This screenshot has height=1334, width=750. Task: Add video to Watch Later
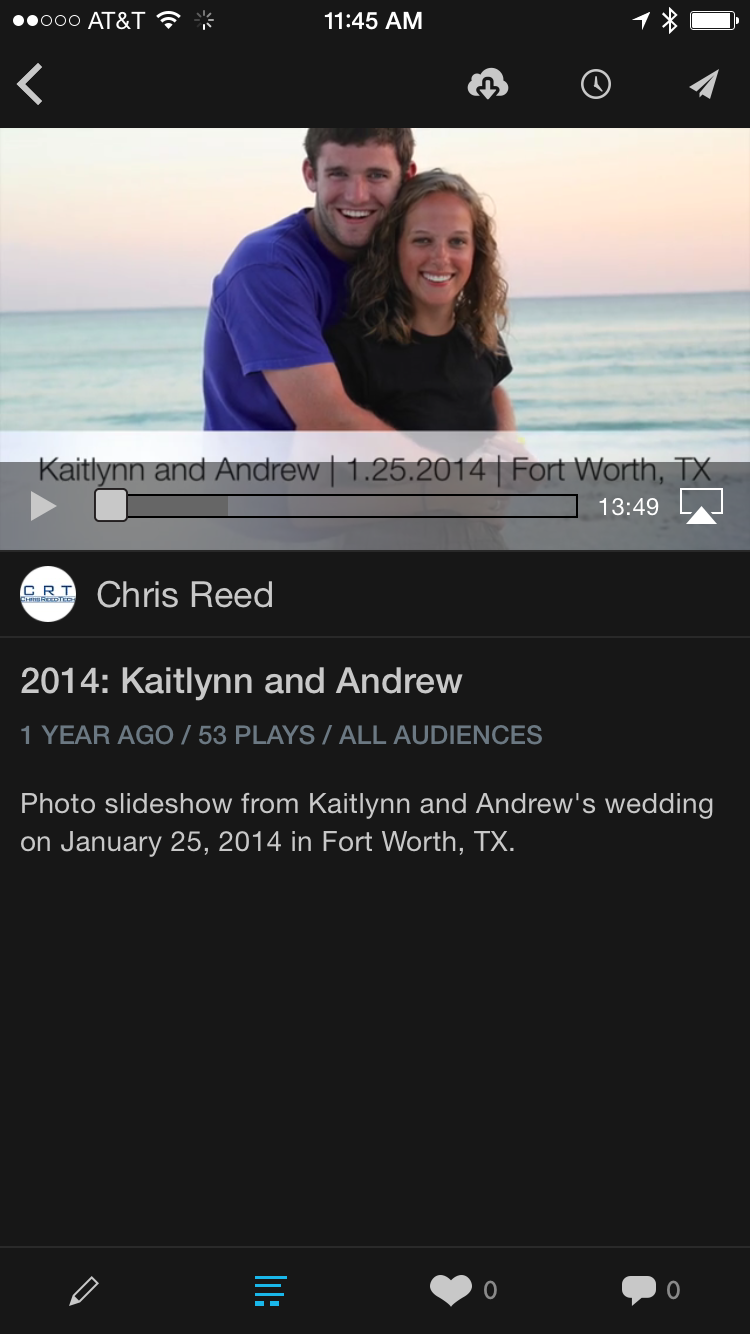click(x=596, y=85)
